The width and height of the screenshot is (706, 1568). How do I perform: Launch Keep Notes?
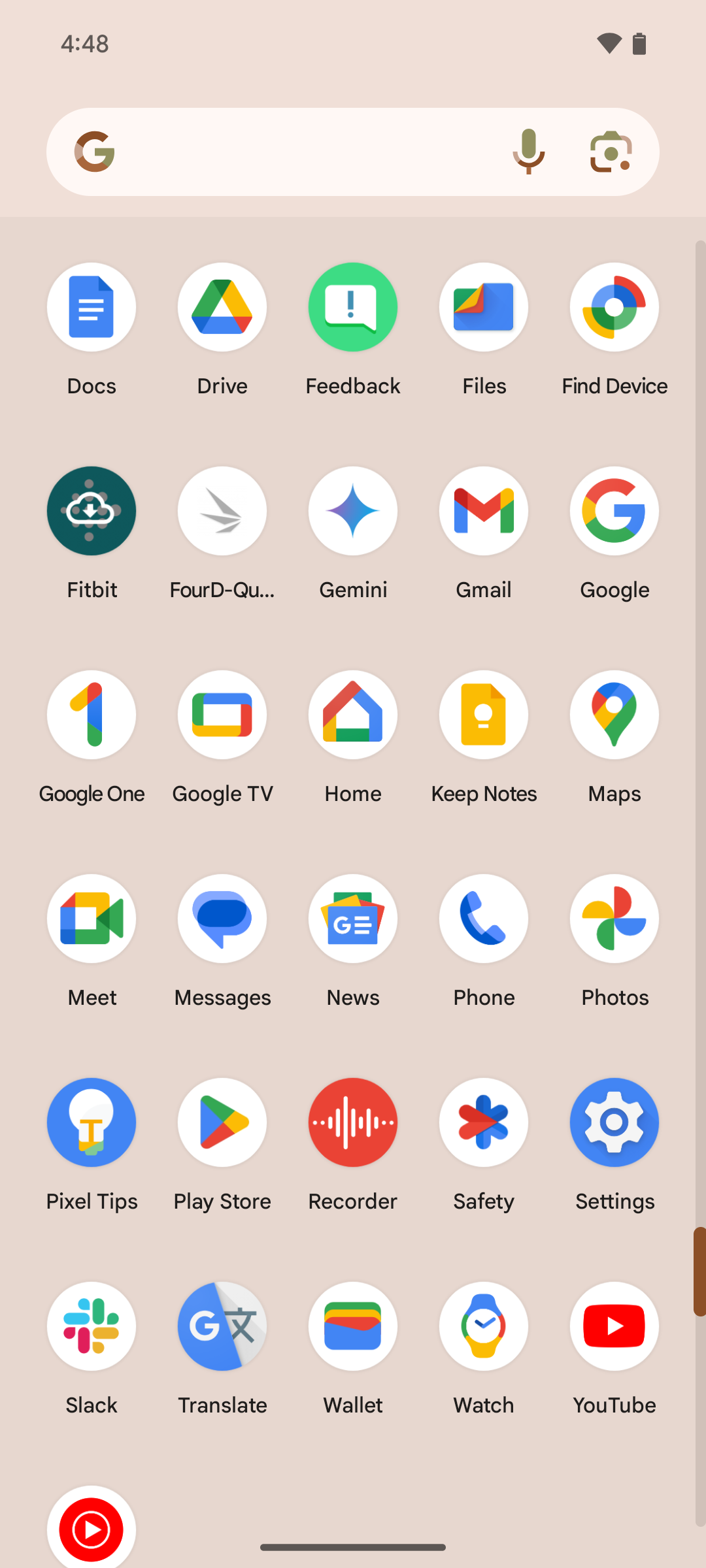[x=484, y=715]
